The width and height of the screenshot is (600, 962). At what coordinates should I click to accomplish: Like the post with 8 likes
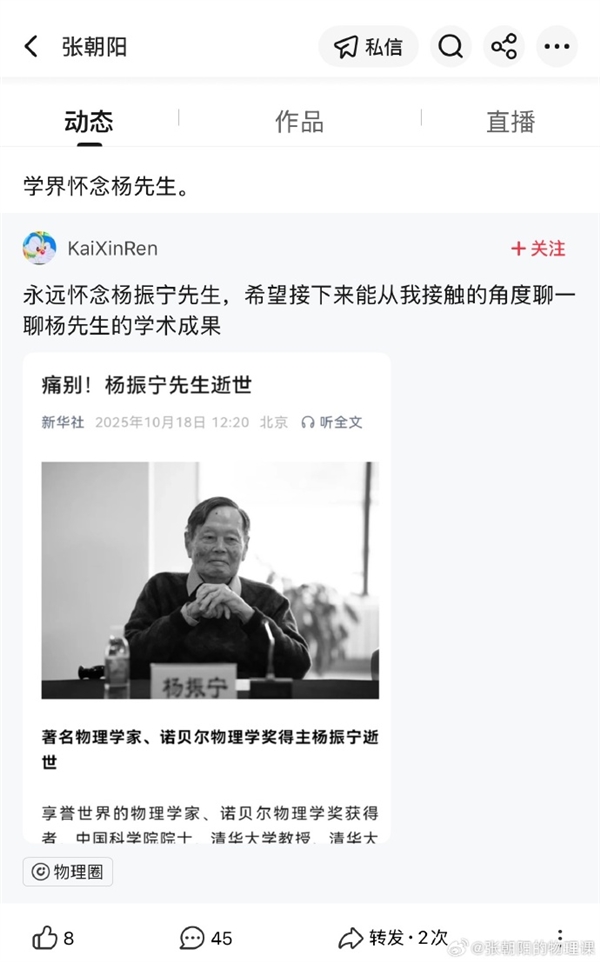(x=54, y=937)
